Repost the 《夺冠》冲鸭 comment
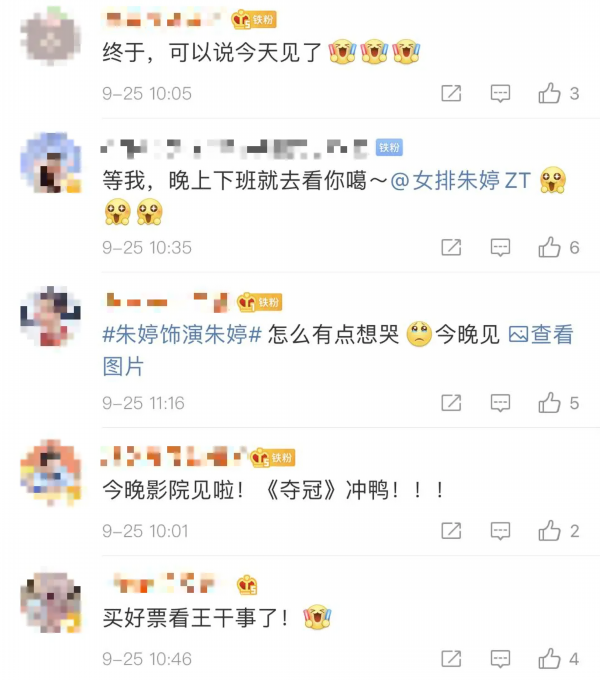 coord(451,531)
